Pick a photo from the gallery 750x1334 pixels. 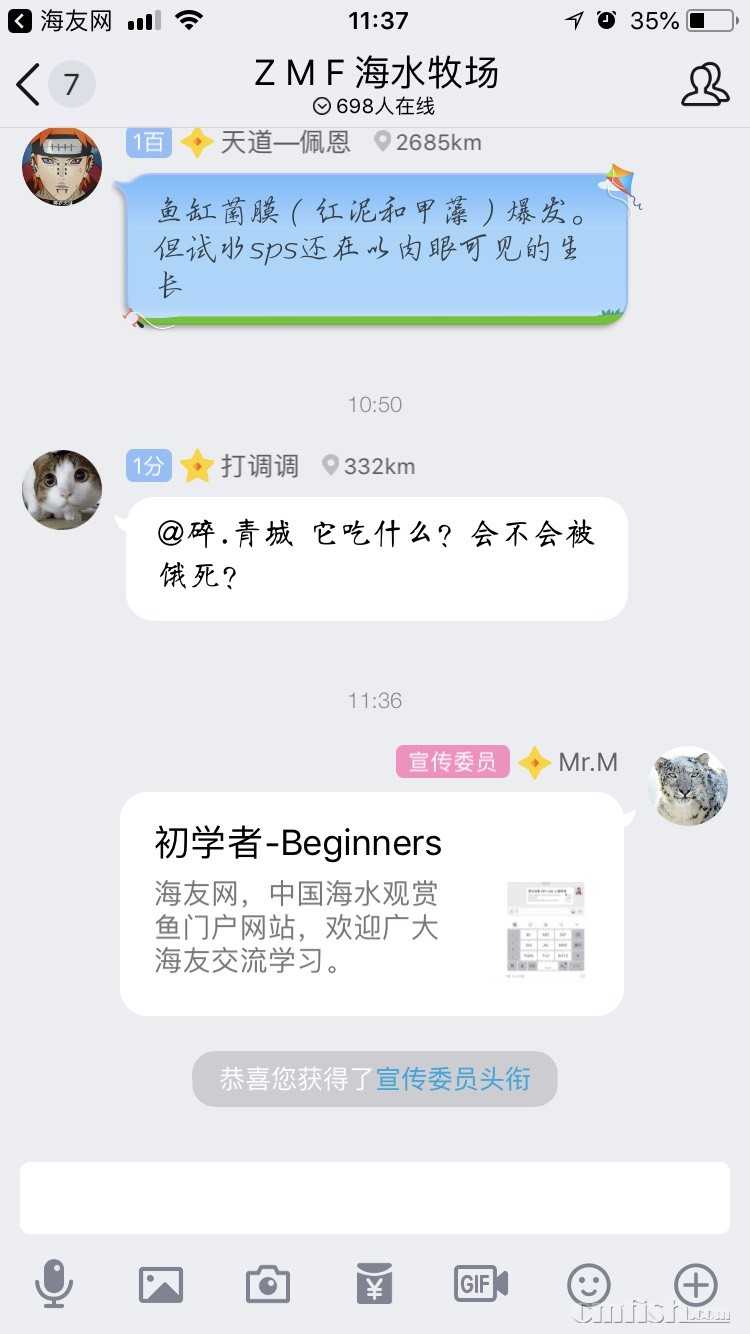click(x=161, y=1284)
